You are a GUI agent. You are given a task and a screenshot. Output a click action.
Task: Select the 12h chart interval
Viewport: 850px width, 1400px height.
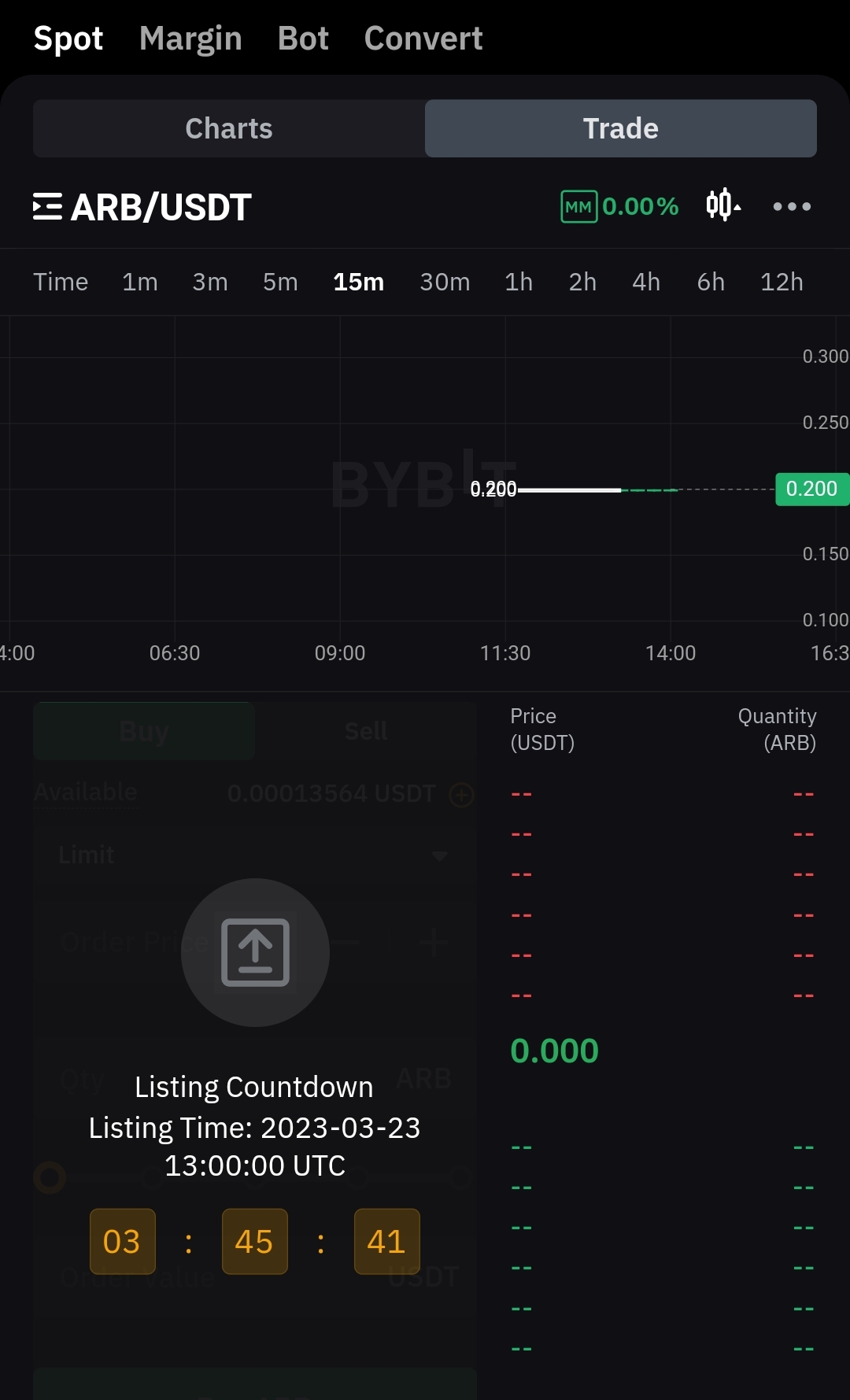point(782,282)
